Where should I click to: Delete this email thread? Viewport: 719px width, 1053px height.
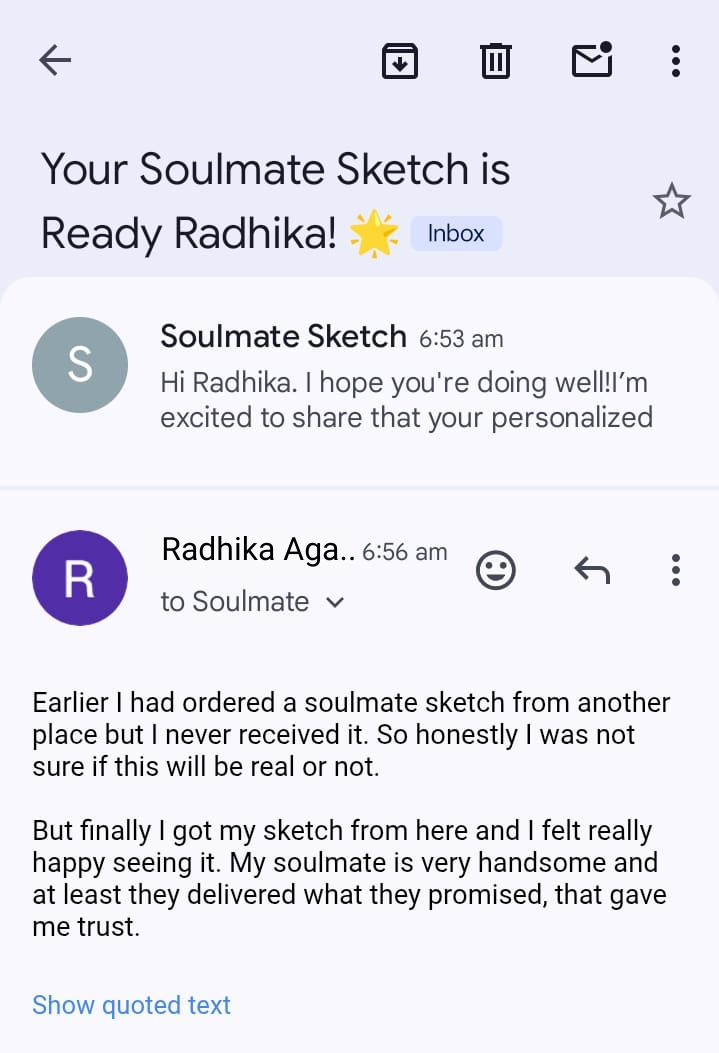tap(495, 62)
